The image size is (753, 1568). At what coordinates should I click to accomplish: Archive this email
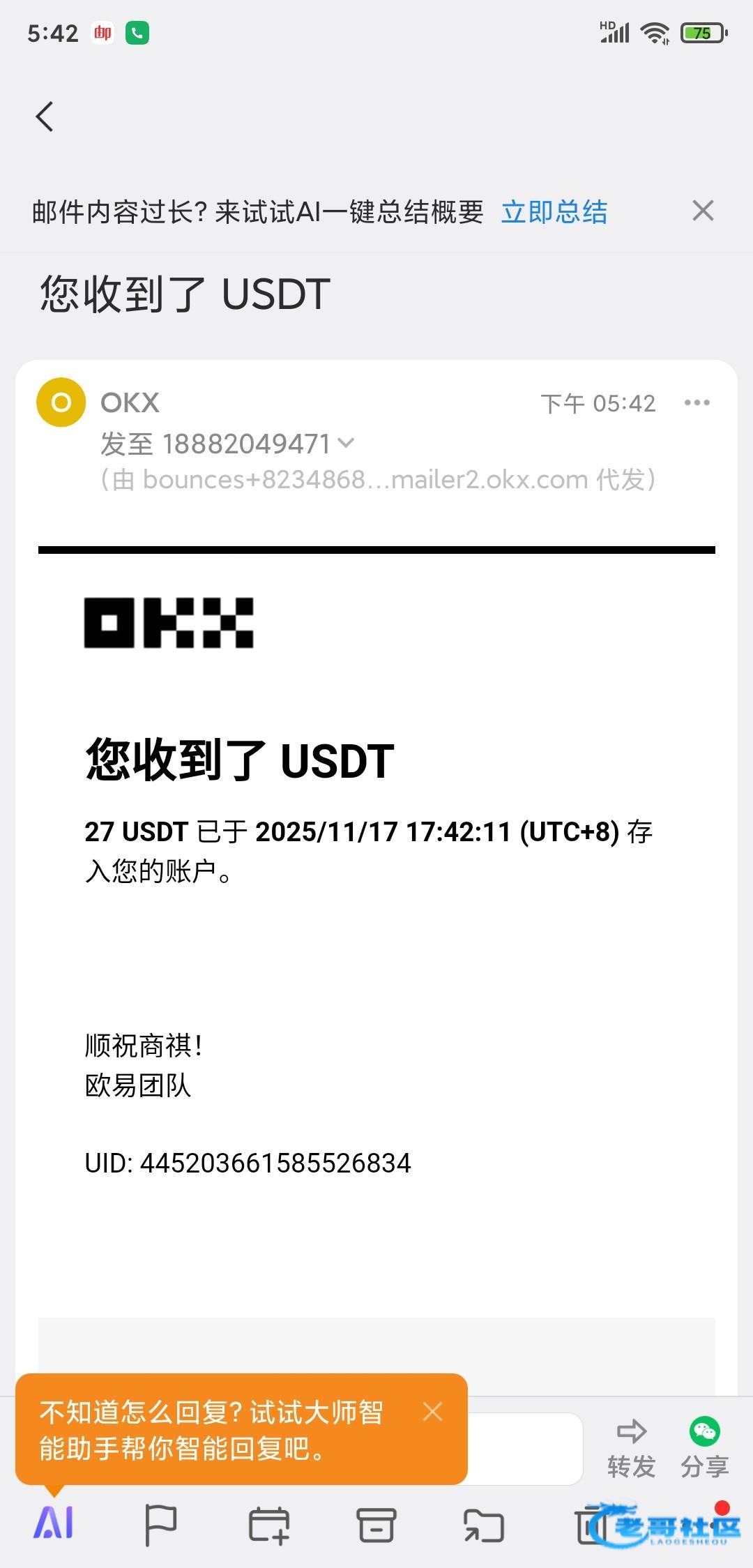point(376,1525)
